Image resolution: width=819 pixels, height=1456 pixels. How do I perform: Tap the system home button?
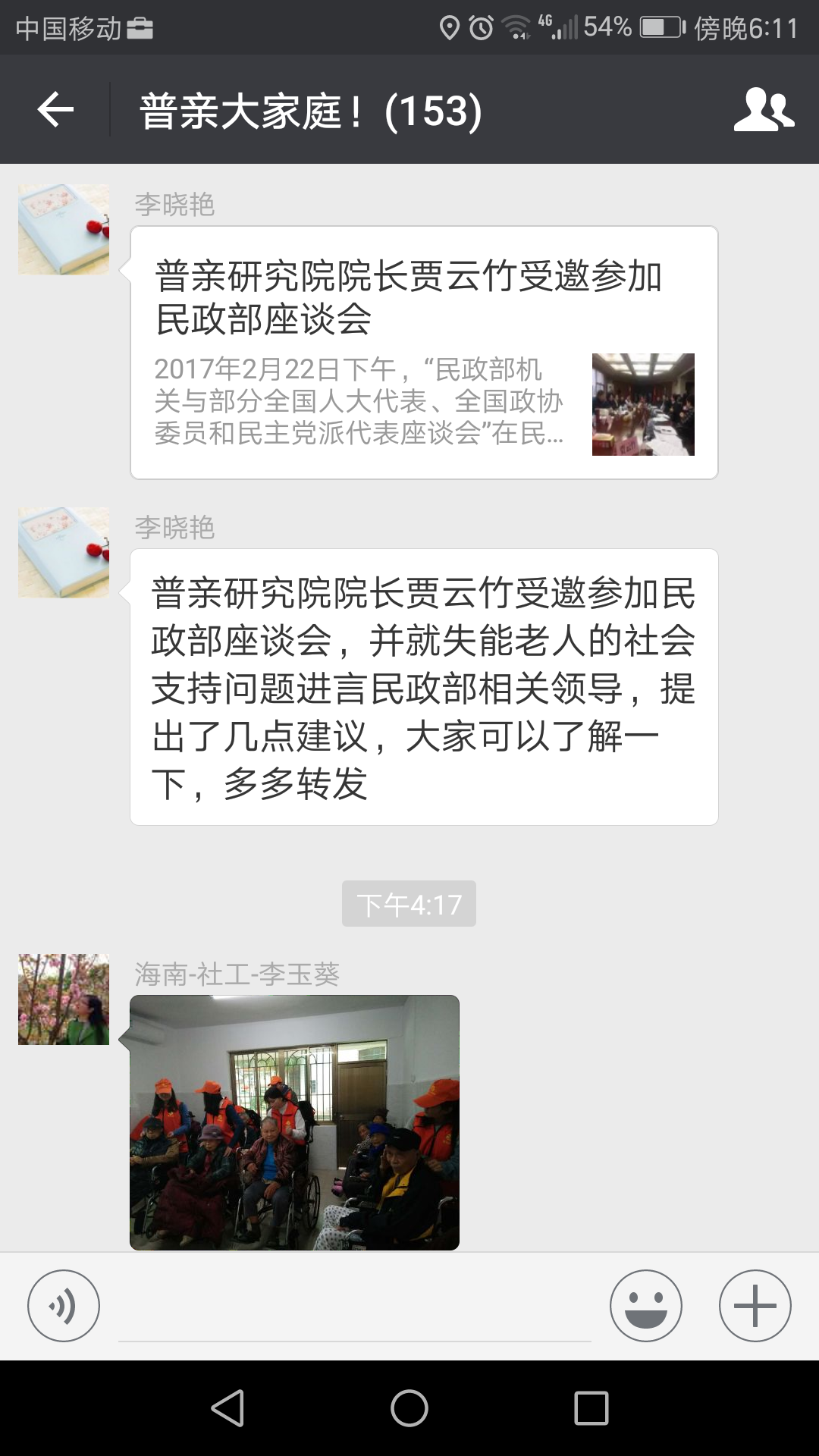(409, 1408)
